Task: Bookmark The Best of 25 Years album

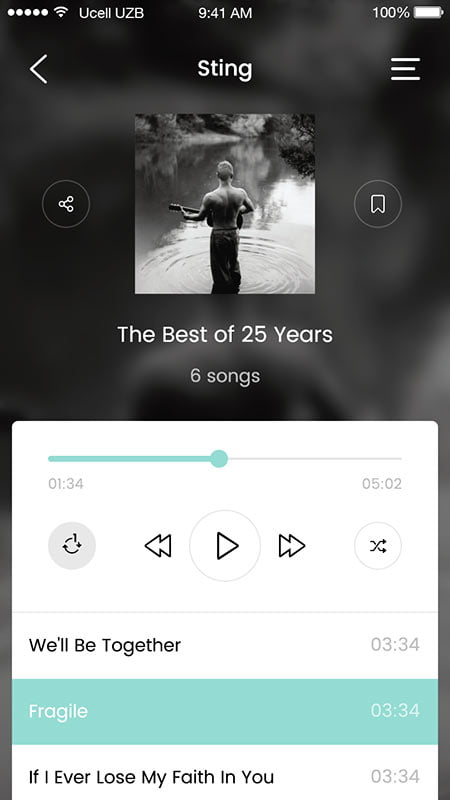Action: coord(378,204)
